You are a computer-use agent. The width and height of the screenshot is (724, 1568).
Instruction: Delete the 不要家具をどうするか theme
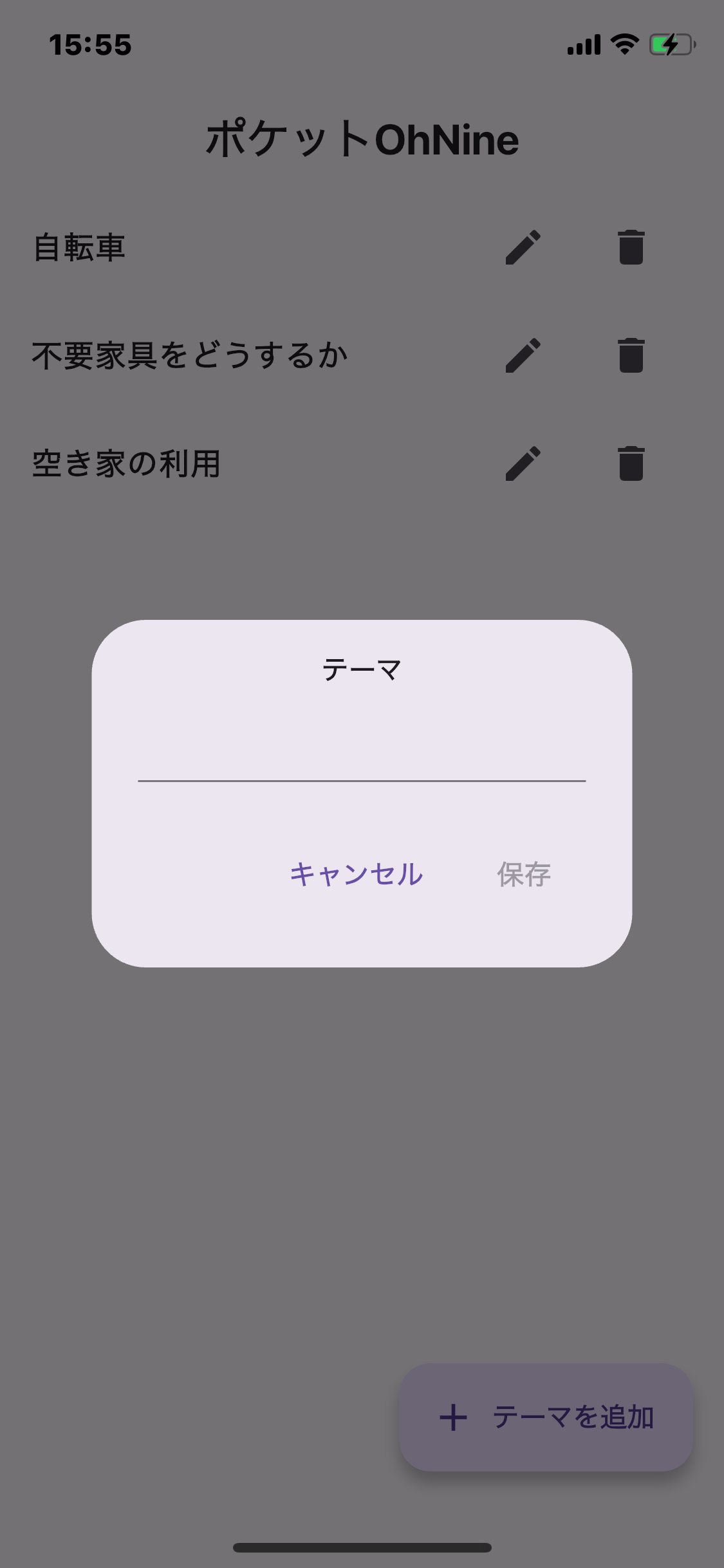[x=631, y=355]
